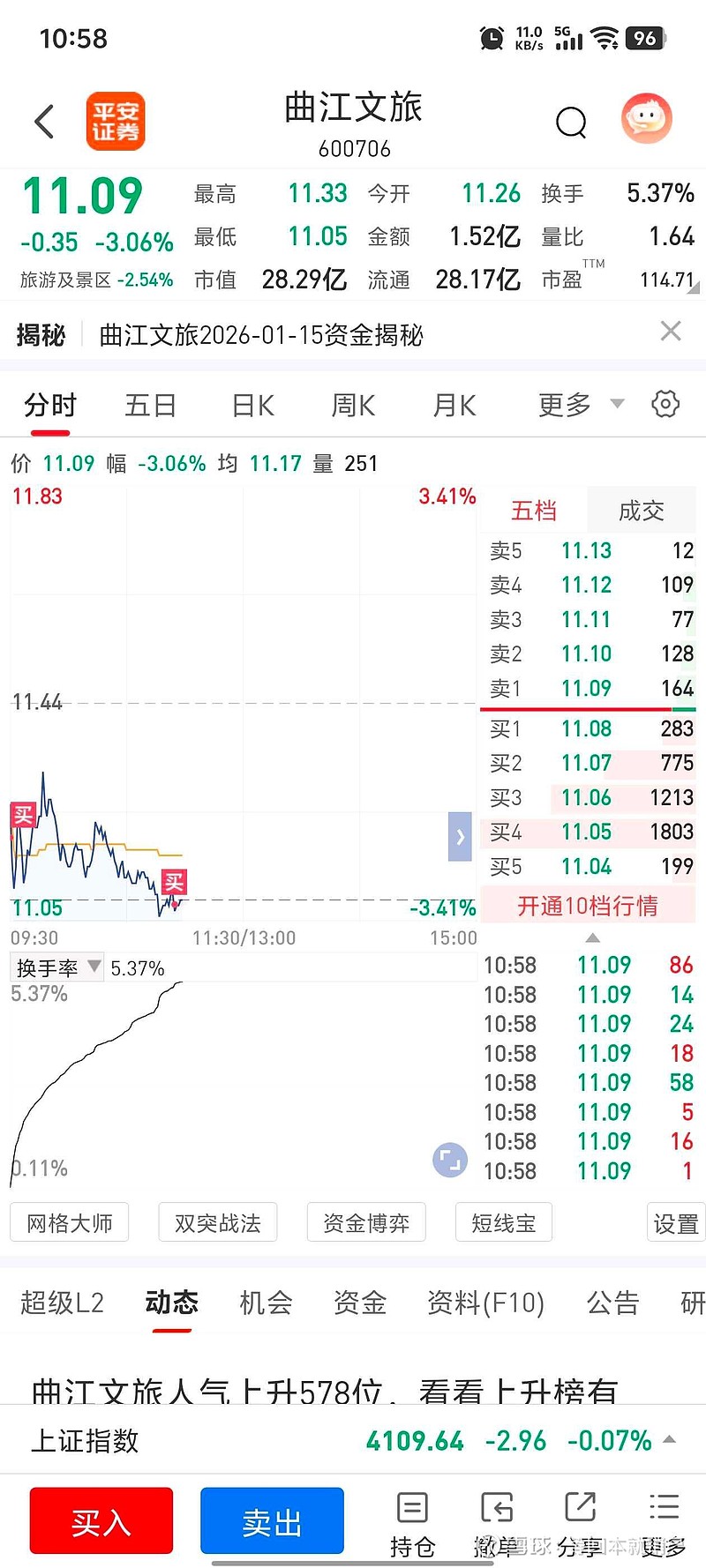
Task: Dismiss the 揭秘 funds banner
Action: coord(671,332)
